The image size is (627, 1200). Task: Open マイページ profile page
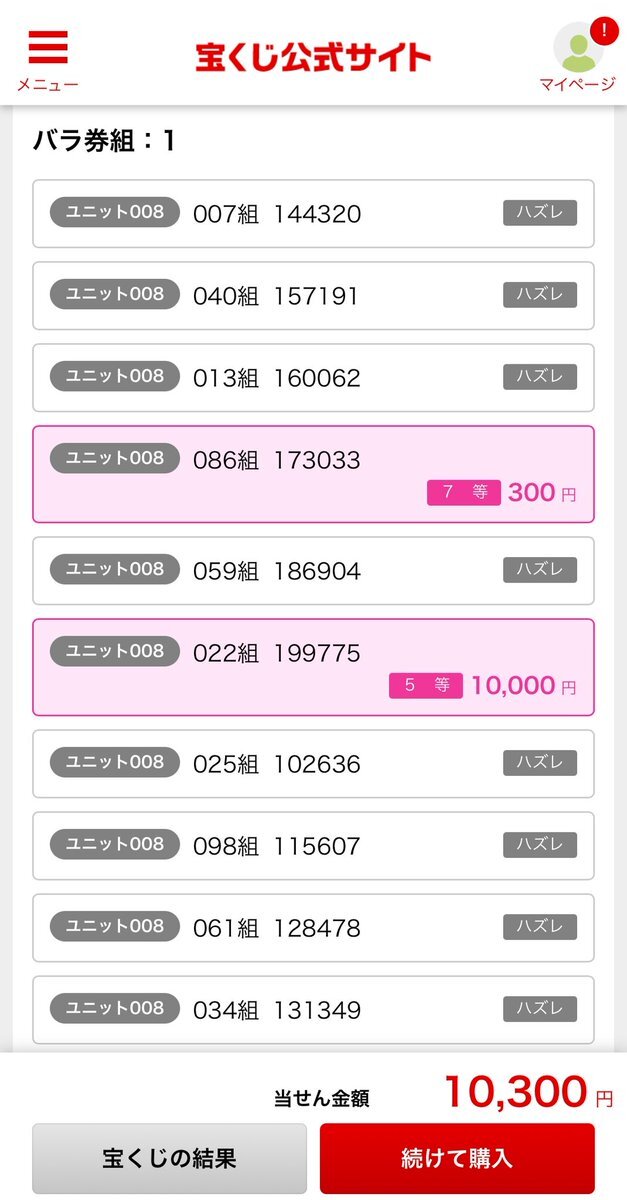[578, 58]
